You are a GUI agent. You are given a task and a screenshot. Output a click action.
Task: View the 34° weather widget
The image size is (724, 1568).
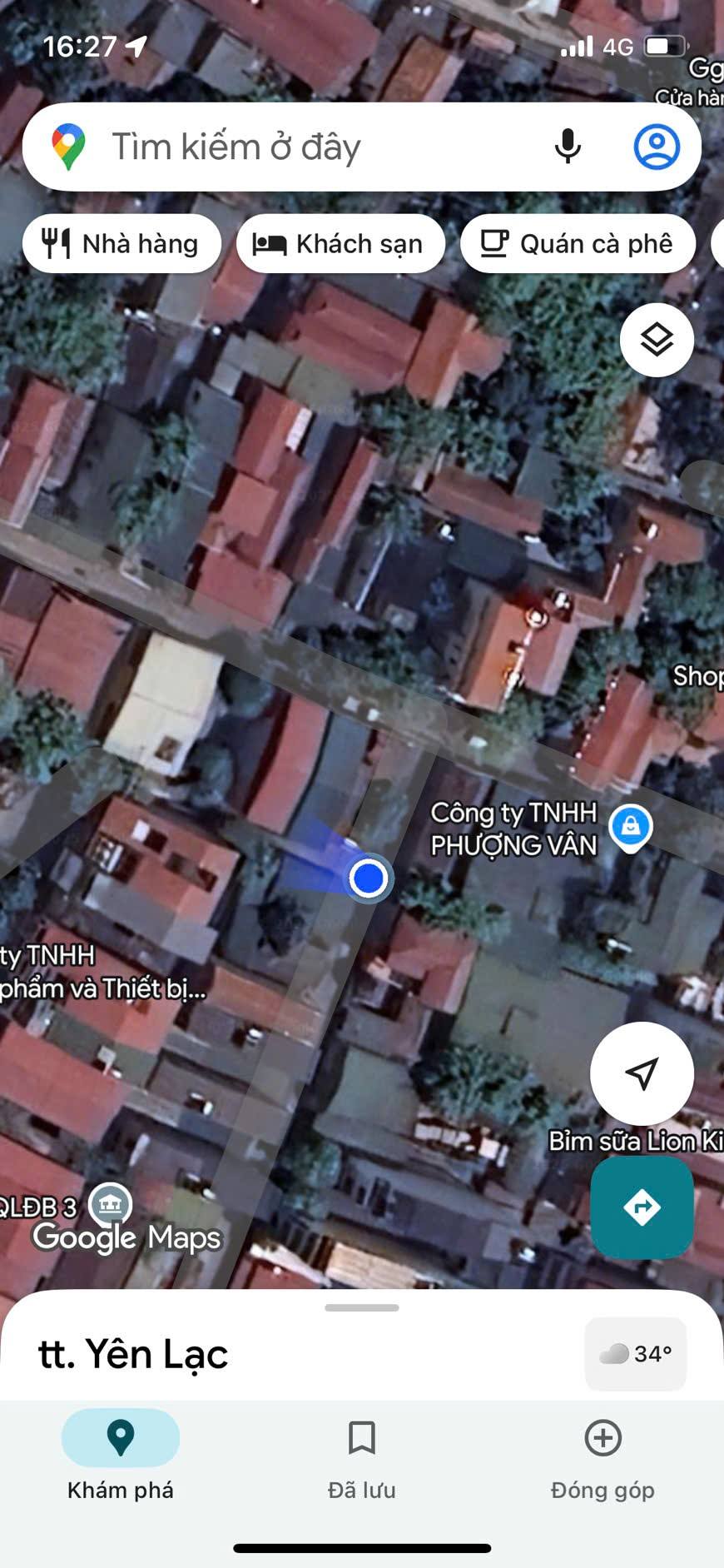point(636,1354)
